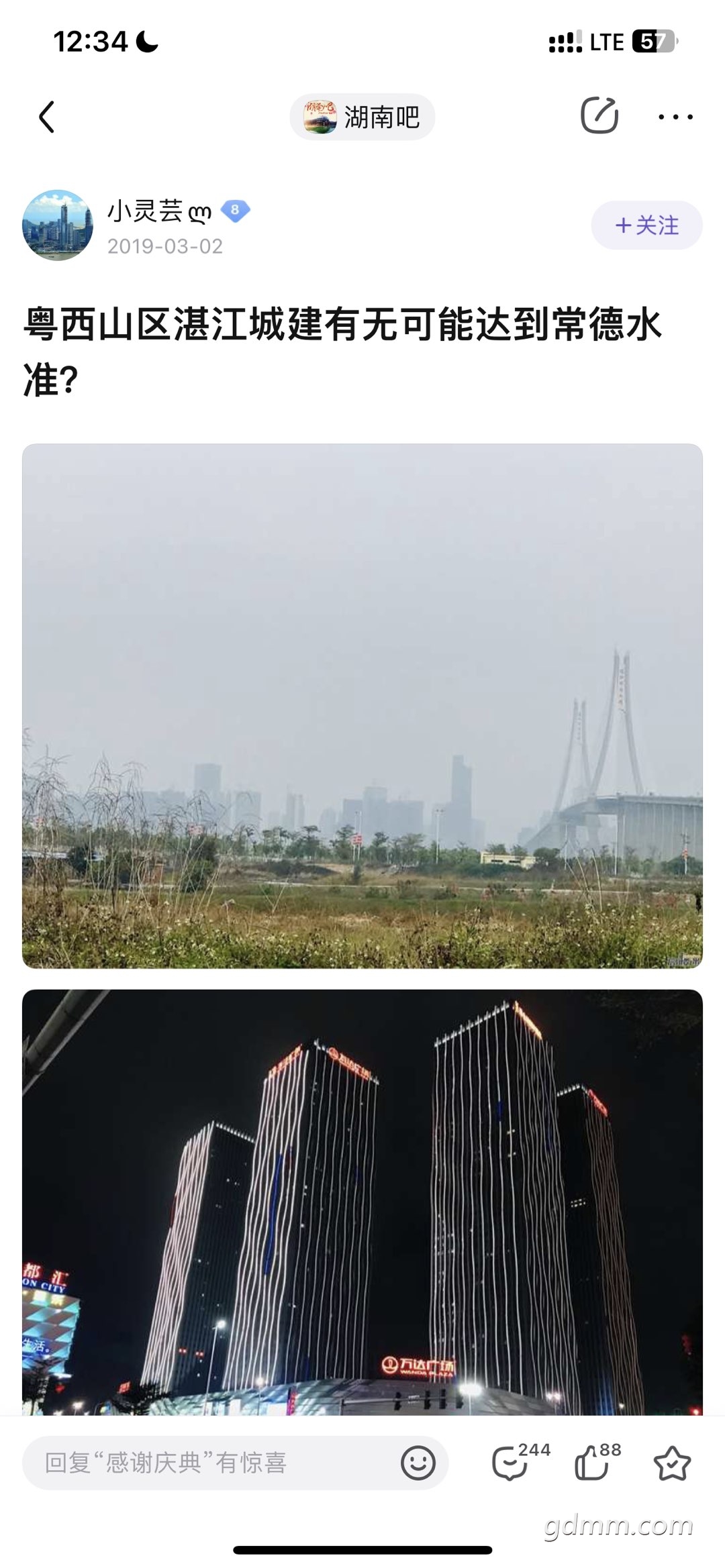Screen dimensions: 725x1568
Task: Open the three-dot overflow menu
Action: tap(675, 117)
